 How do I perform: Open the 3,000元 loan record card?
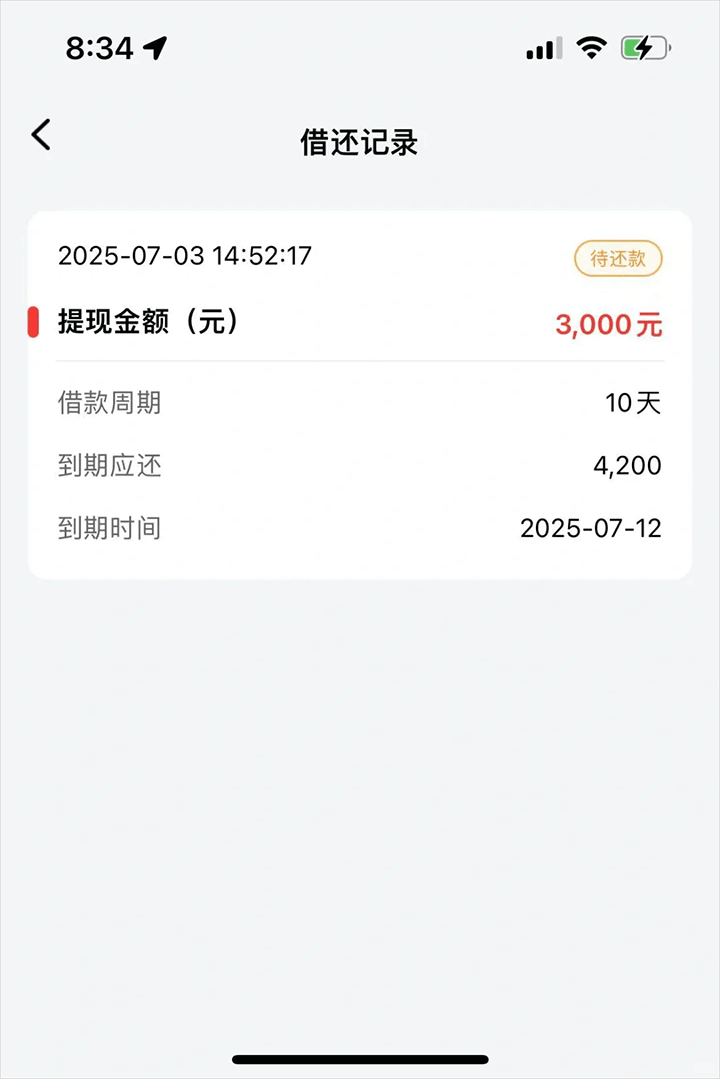pyautogui.click(x=360, y=394)
